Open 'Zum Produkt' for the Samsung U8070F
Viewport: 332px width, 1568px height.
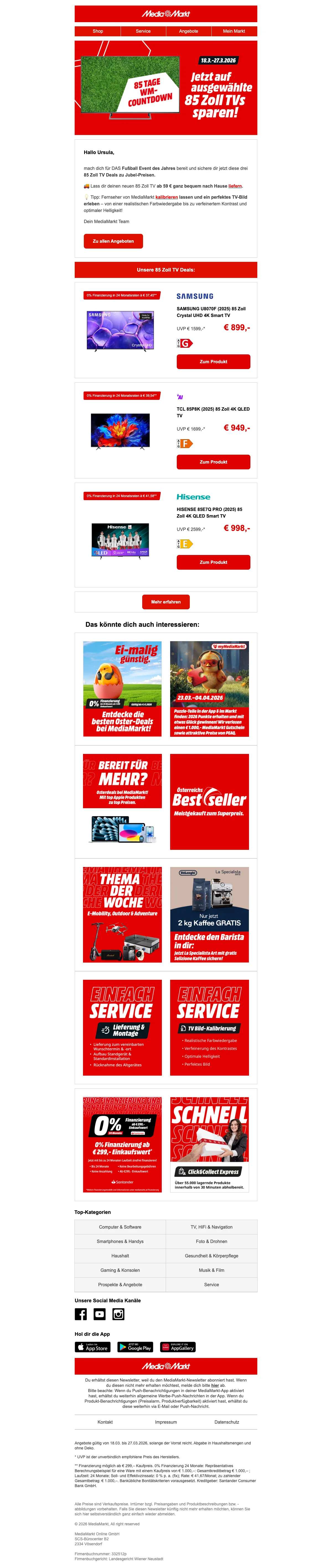point(213,362)
